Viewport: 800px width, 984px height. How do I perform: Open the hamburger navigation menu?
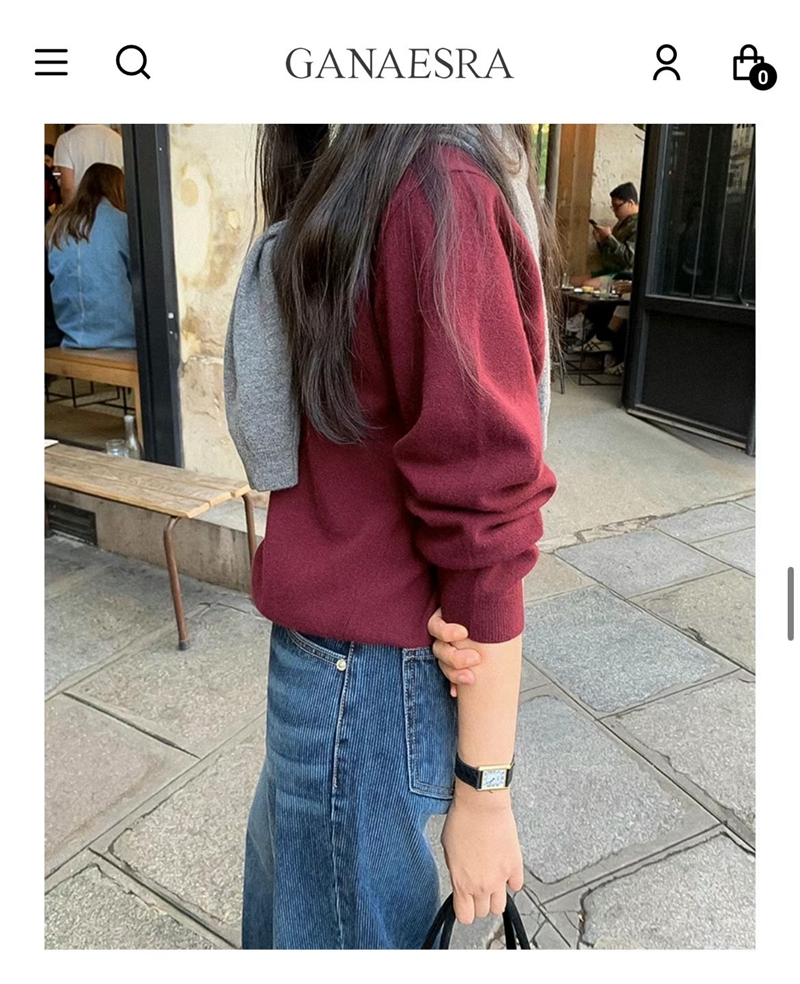pos(51,63)
